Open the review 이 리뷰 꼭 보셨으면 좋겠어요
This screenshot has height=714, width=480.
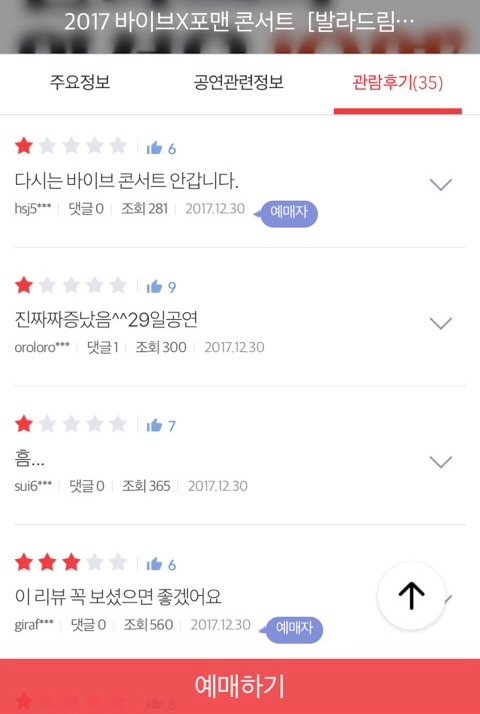pos(118,596)
